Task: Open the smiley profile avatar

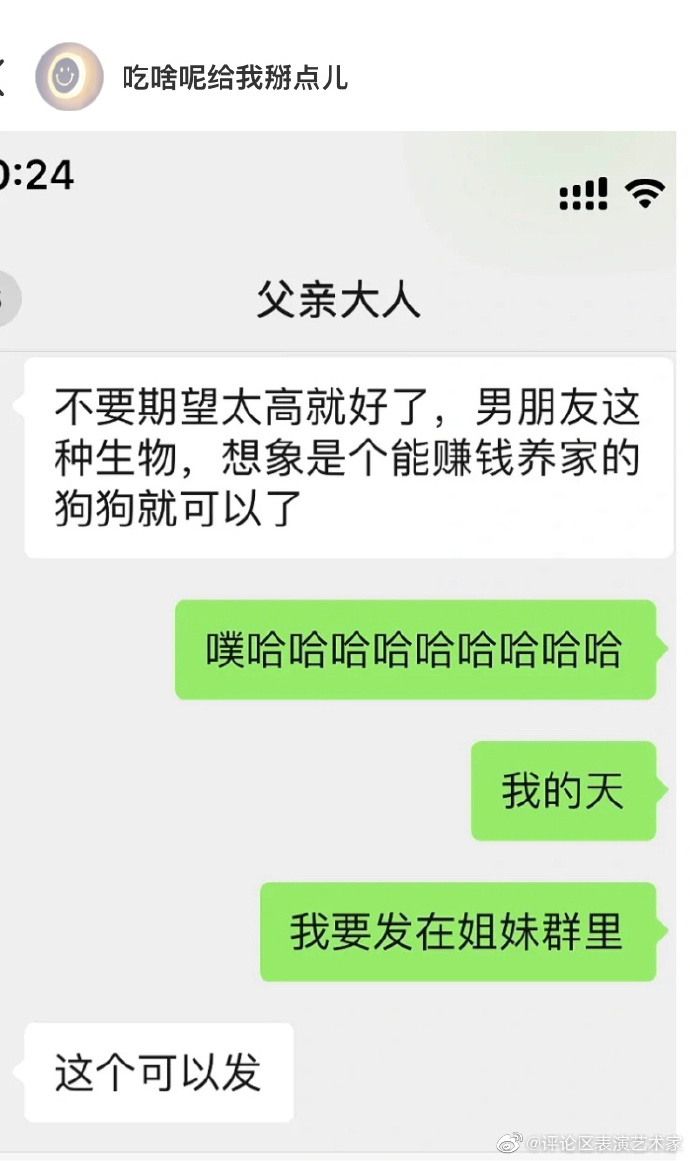Action: 69,77
